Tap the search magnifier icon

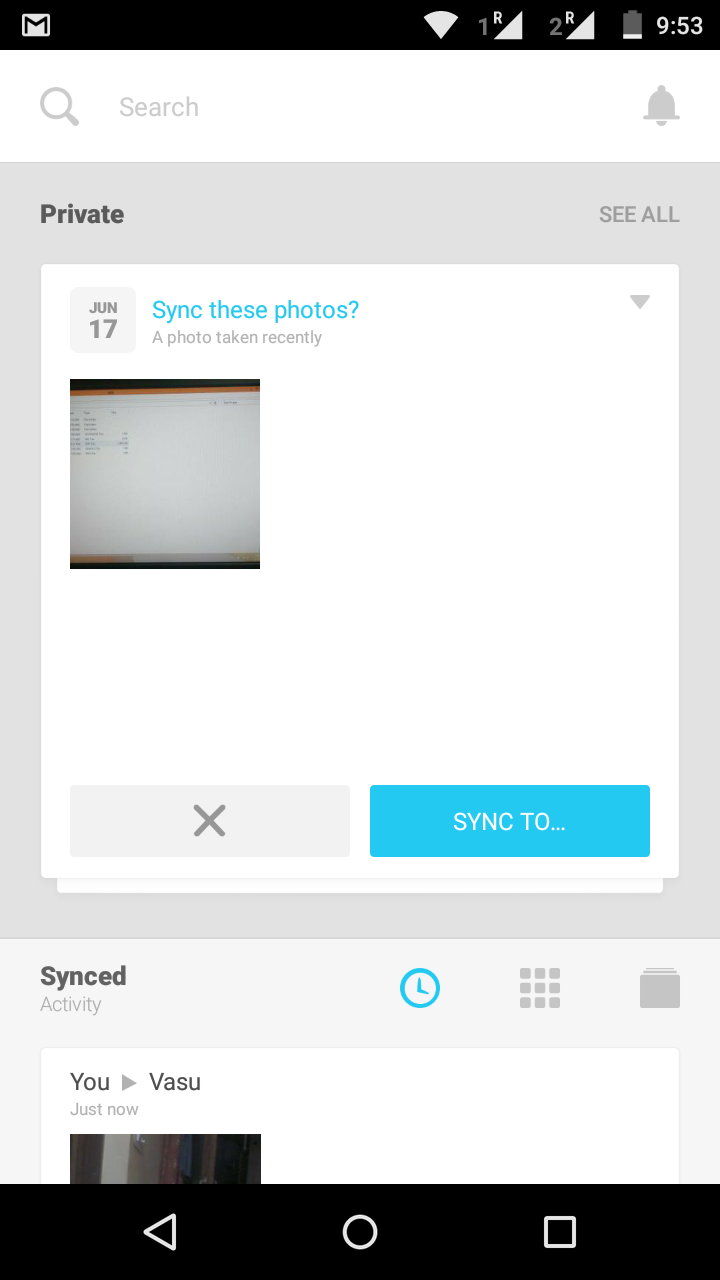pyautogui.click(x=59, y=106)
